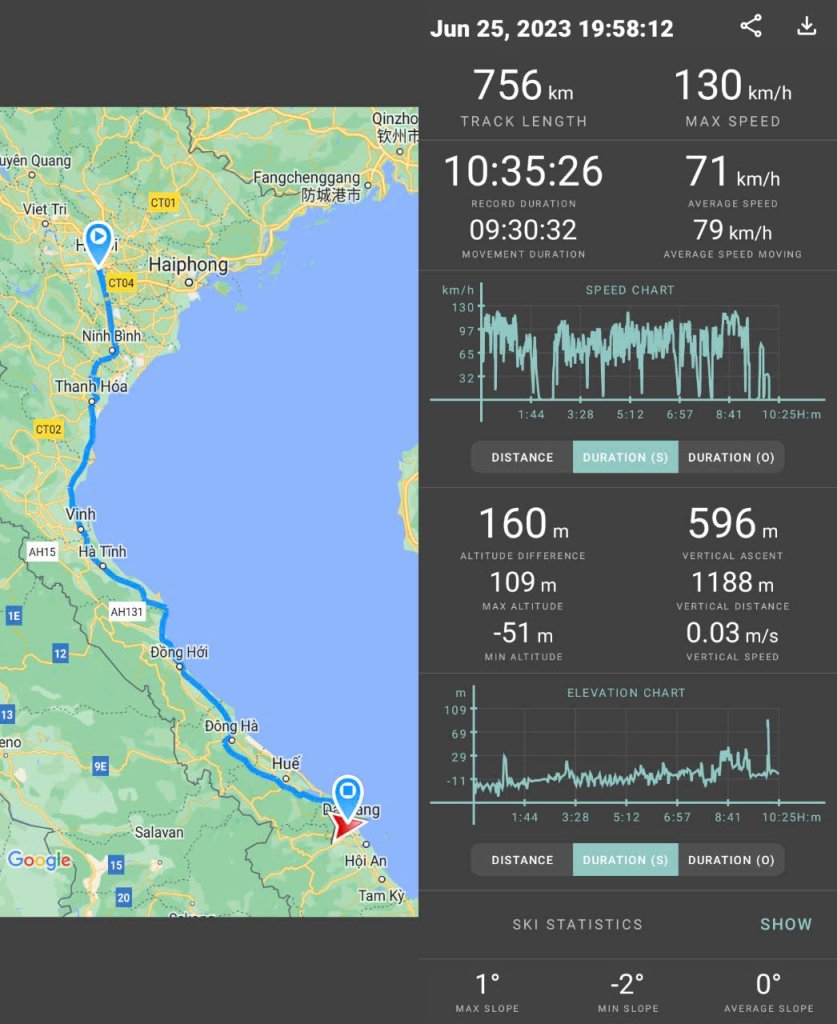Screen dimensions: 837x1024
Task: Select Duration (S) for speed chart
Action: pos(625,457)
